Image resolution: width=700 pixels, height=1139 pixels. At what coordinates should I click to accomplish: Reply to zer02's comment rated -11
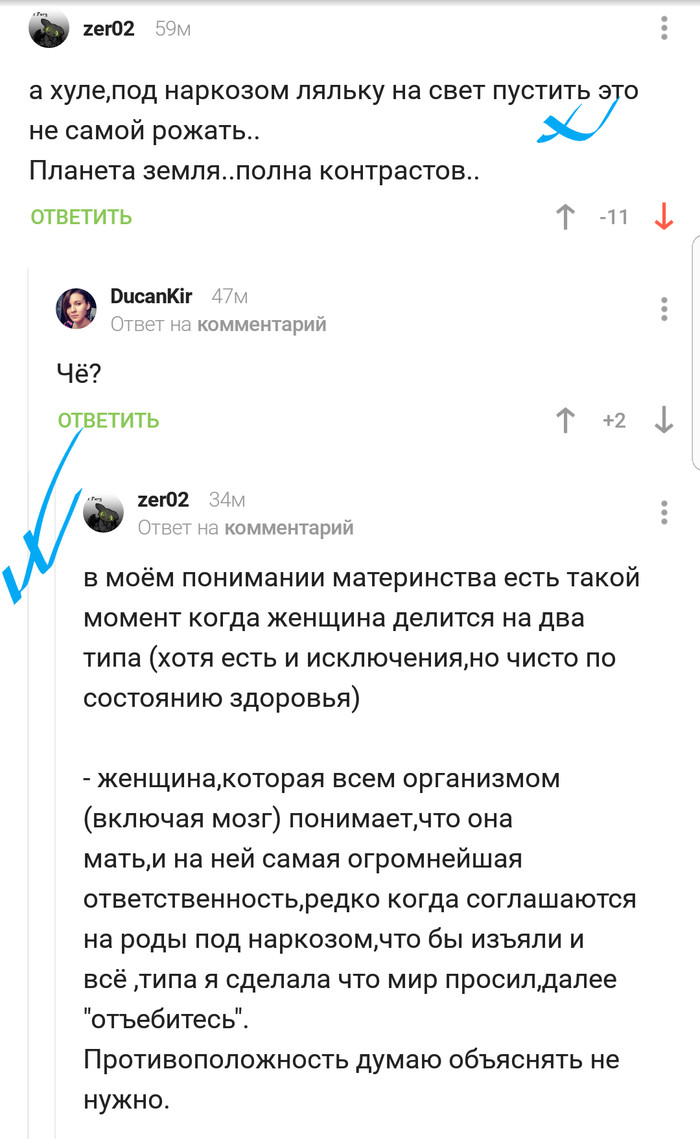[x=81, y=217]
